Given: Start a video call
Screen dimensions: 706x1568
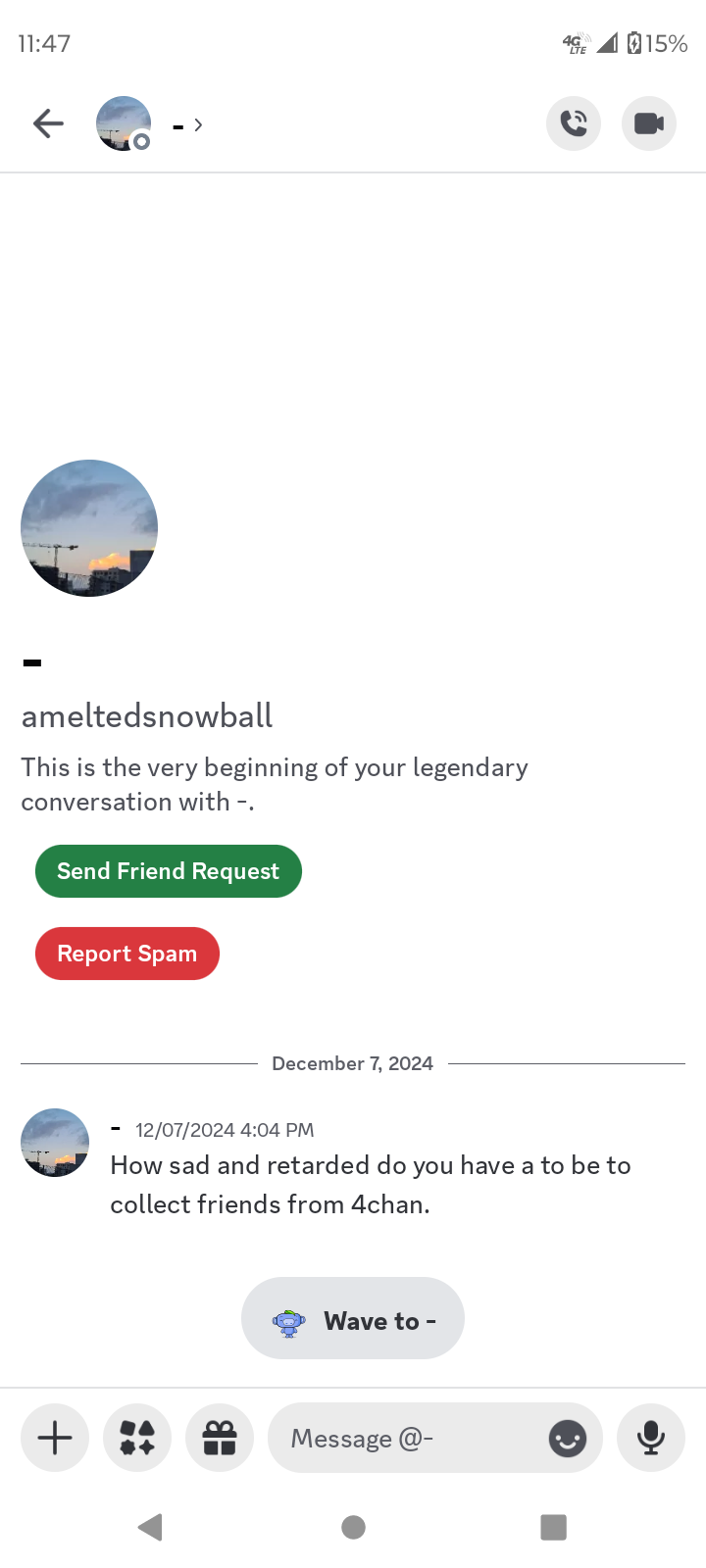Looking at the screenshot, I should 649,123.
